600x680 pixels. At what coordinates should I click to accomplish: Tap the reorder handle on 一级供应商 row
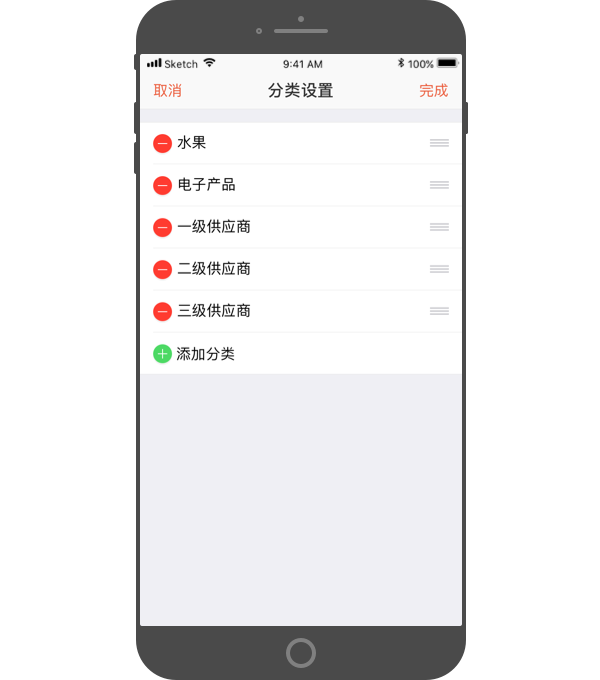click(x=439, y=227)
